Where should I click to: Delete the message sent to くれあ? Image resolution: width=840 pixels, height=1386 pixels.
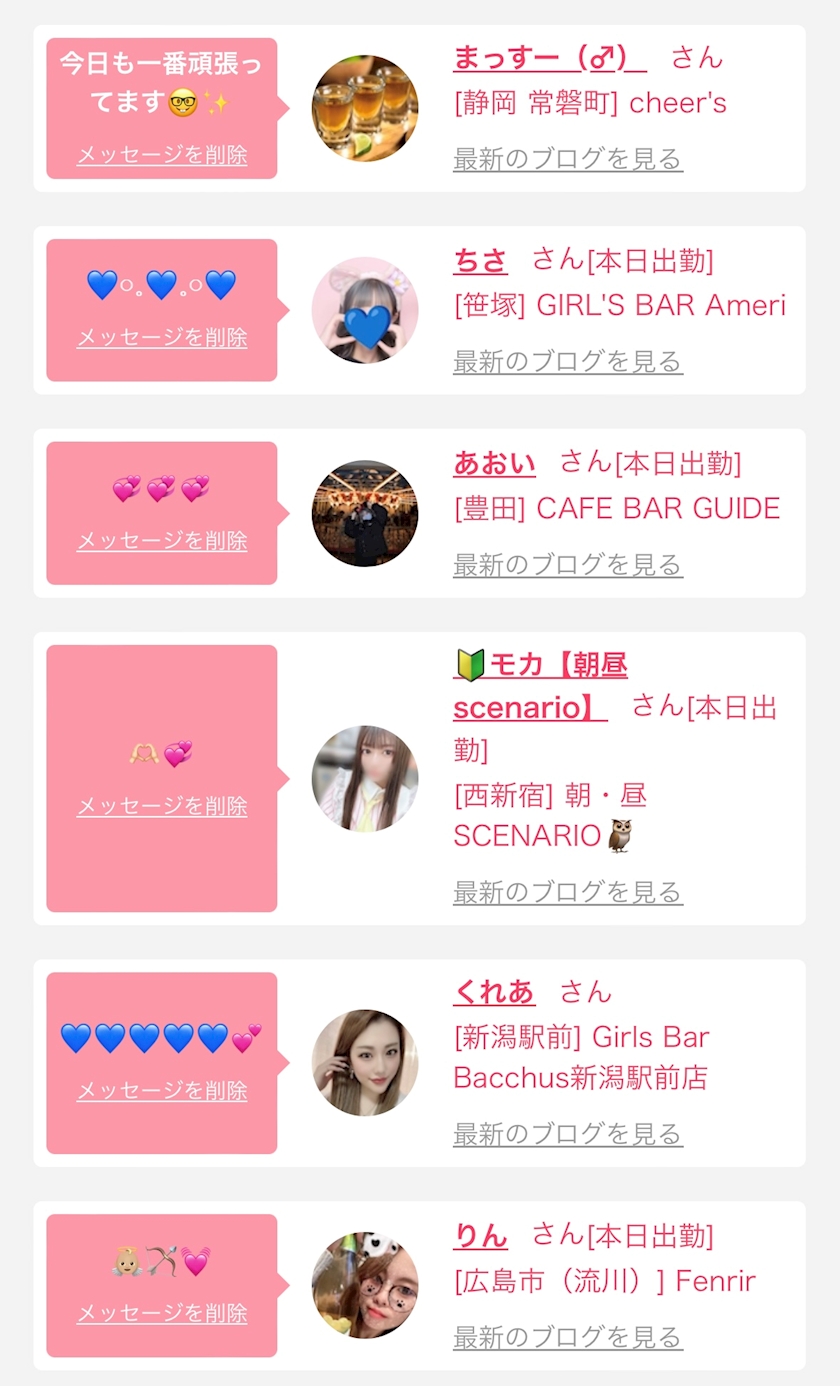click(162, 1091)
